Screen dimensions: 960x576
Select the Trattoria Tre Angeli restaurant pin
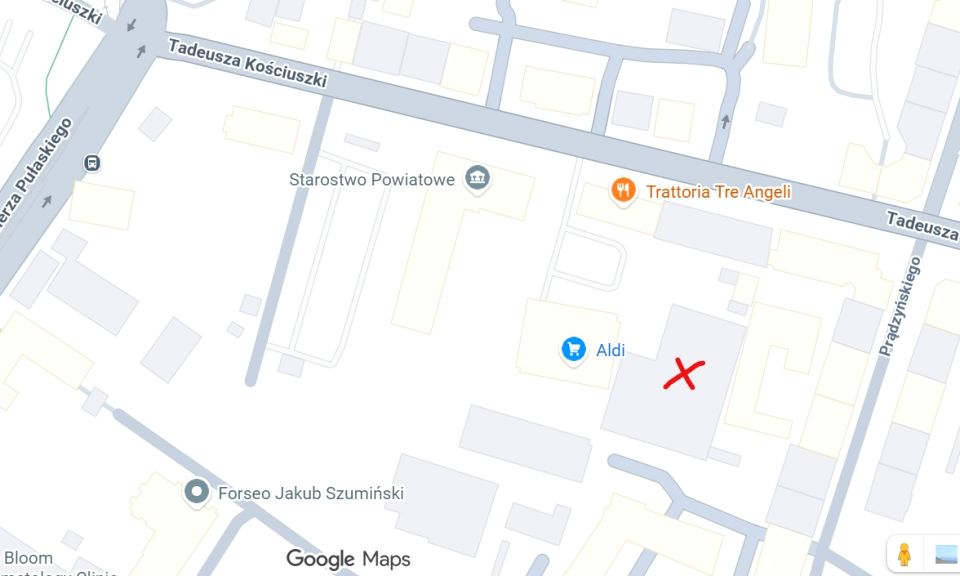click(623, 190)
